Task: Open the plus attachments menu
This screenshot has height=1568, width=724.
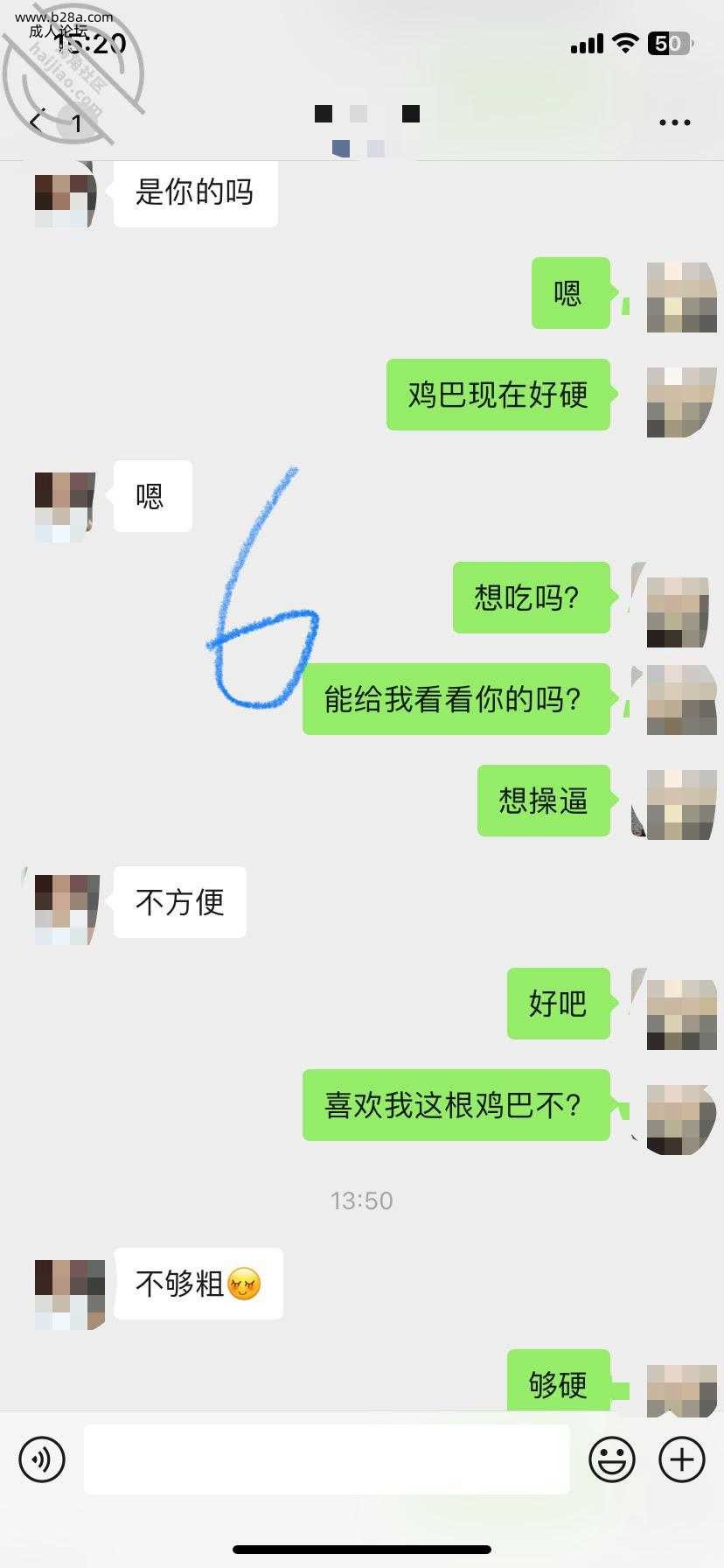Action: click(x=682, y=1459)
